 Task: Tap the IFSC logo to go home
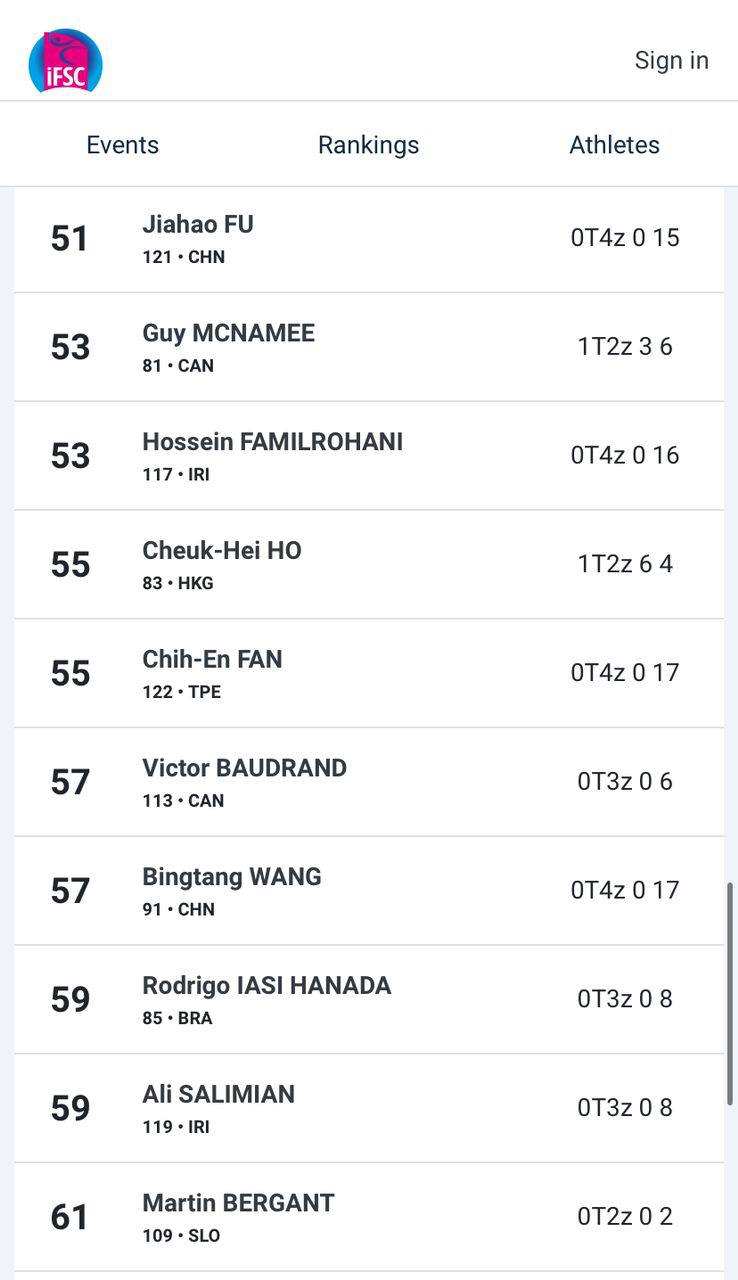click(x=66, y=61)
